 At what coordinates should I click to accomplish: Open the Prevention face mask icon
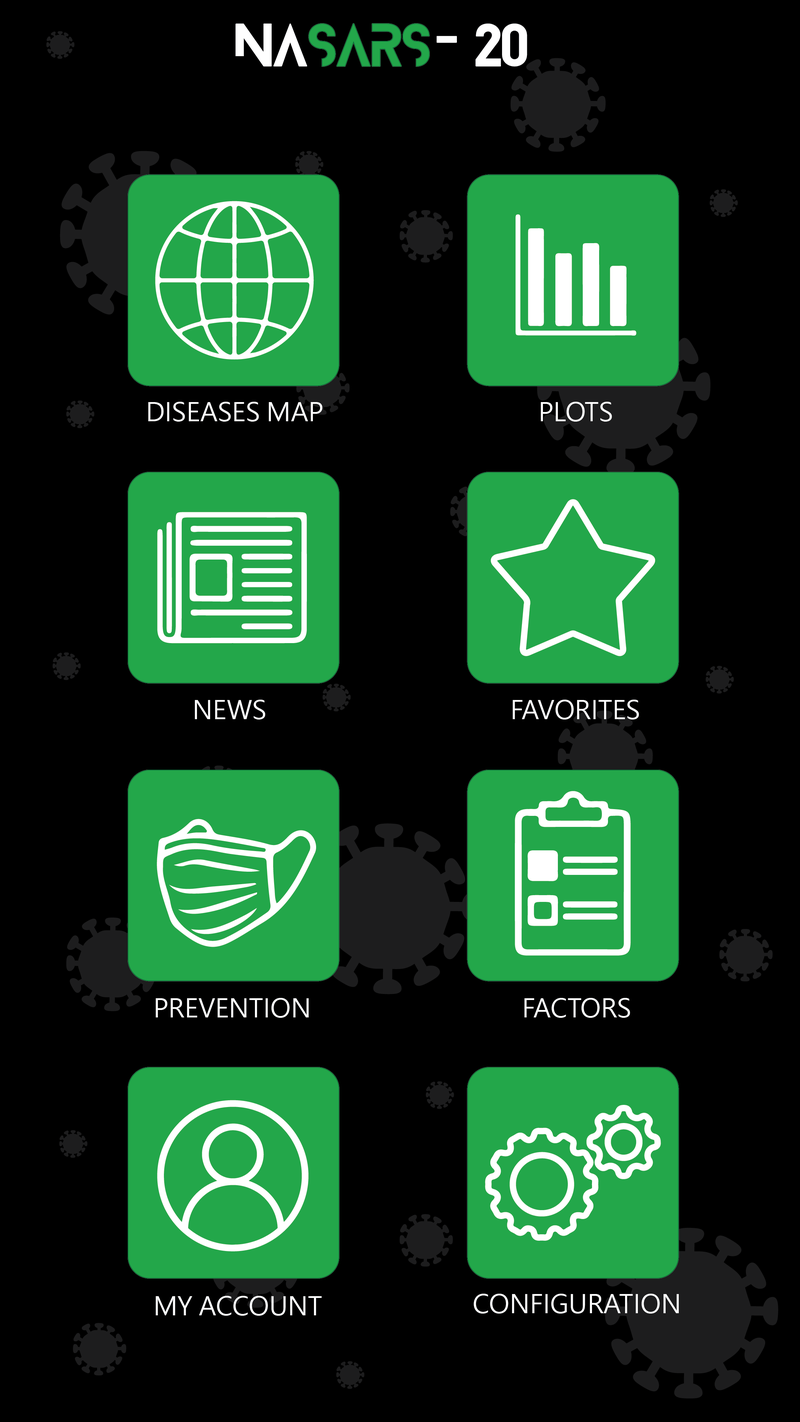tap(233, 875)
